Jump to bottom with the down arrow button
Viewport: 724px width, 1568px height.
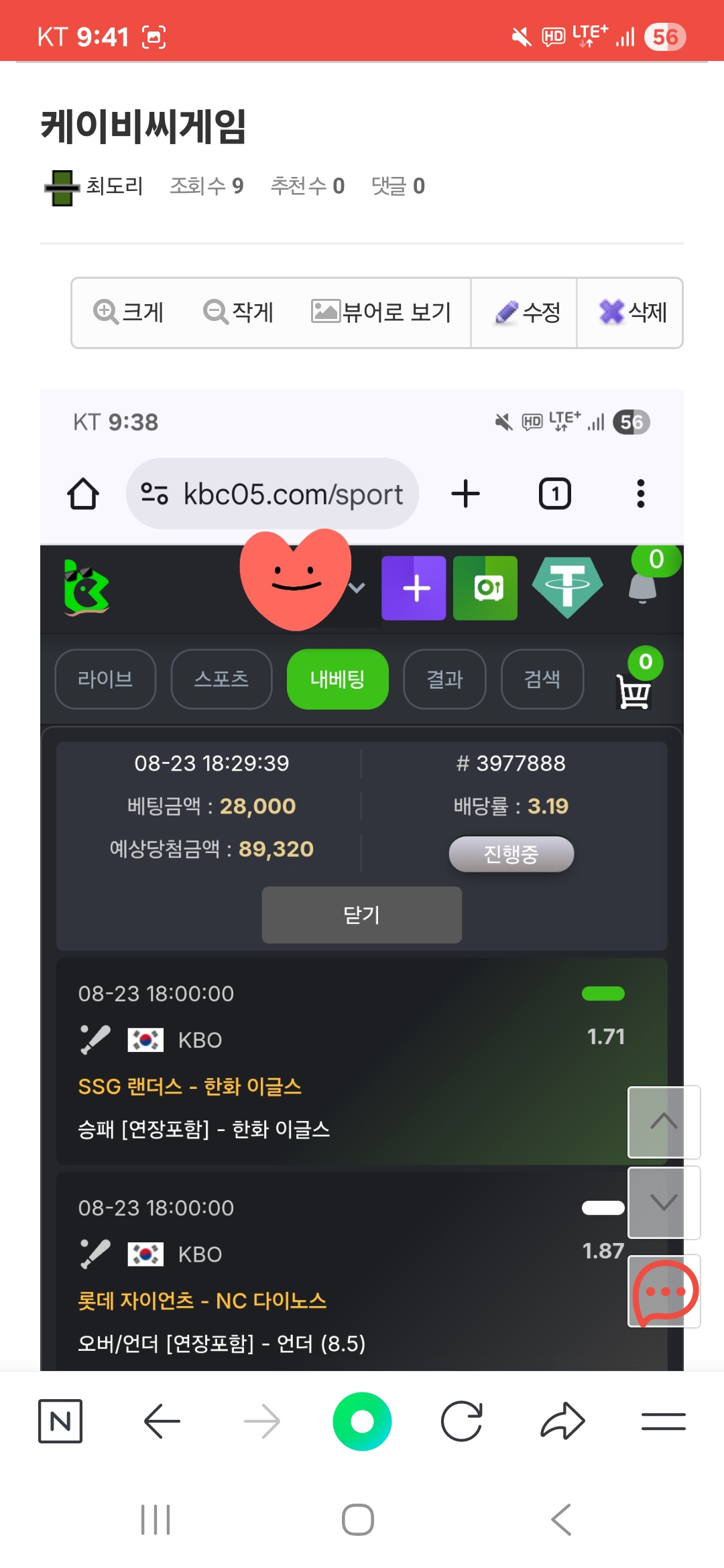pyautogui.click(x=664, y=1202)
